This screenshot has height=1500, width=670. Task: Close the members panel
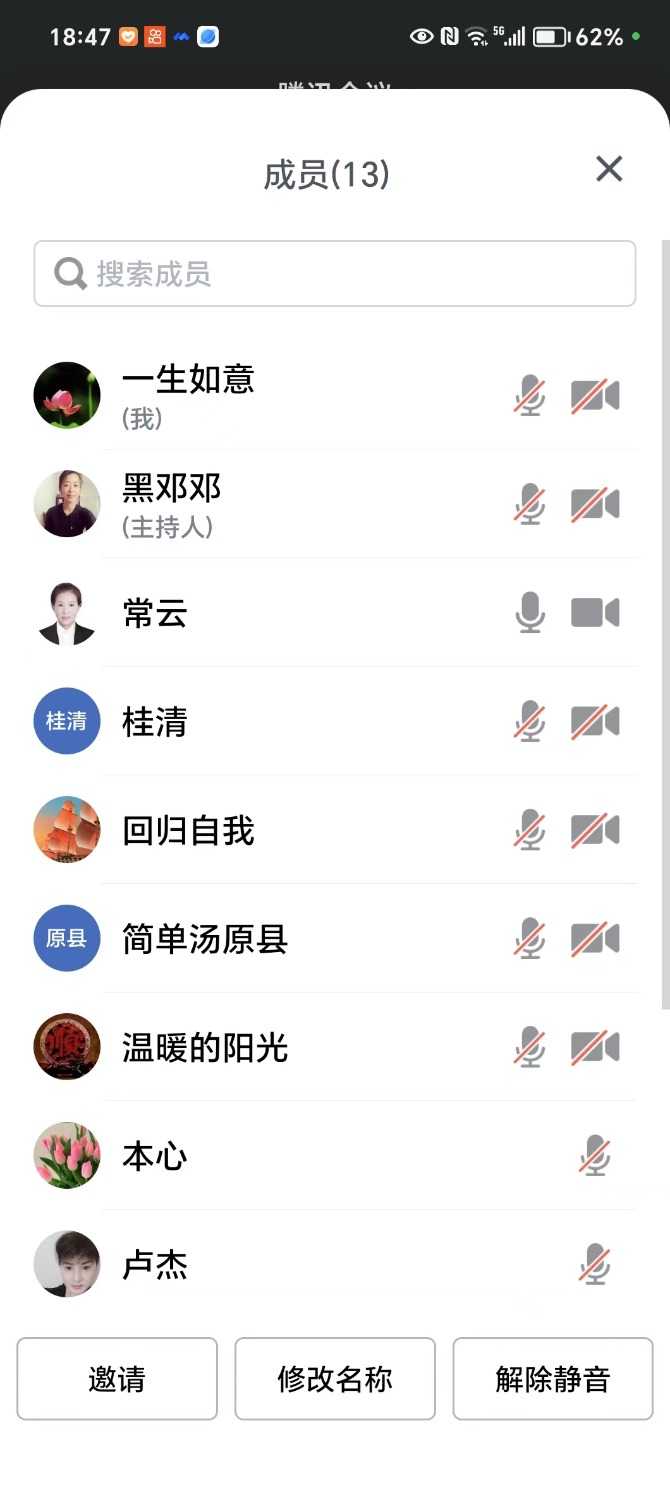point(609,169)
